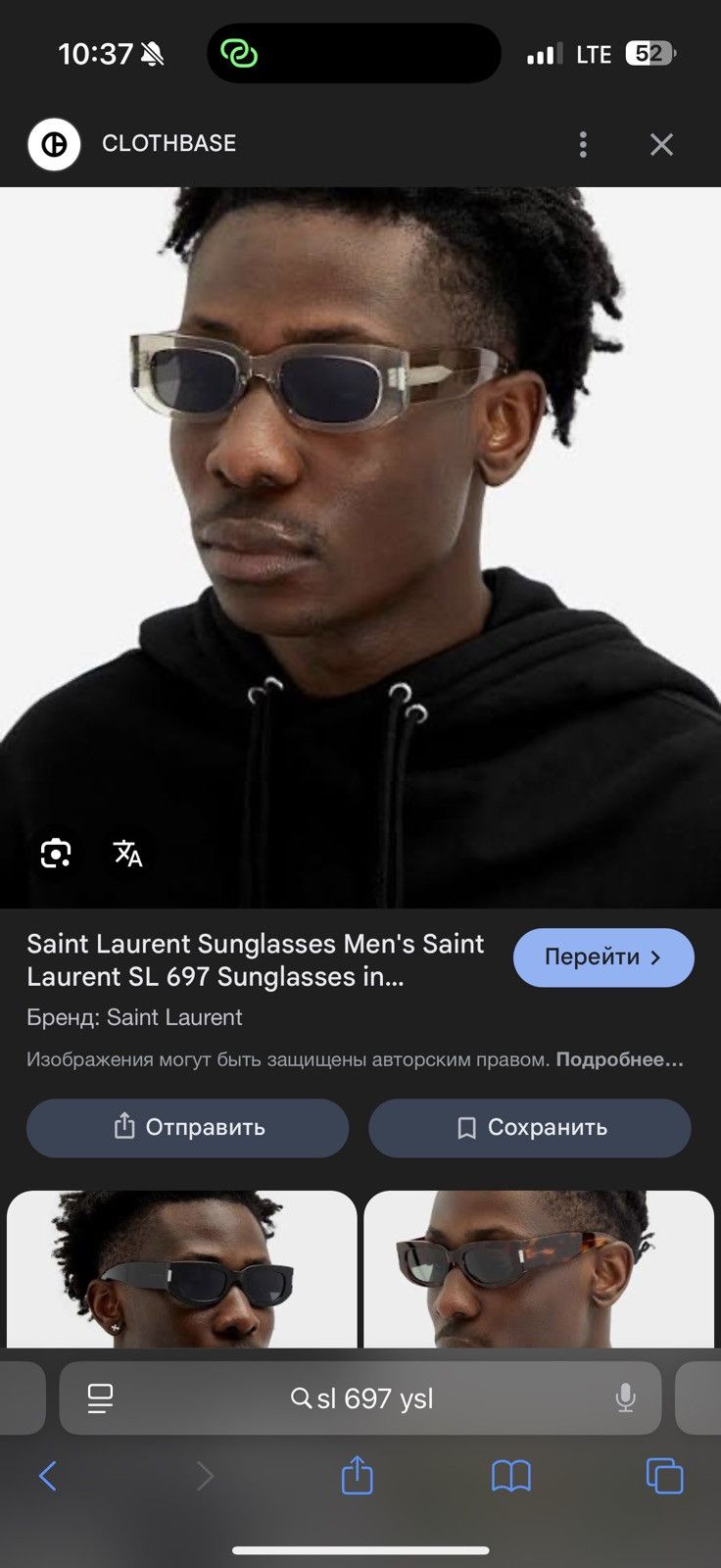Tap the address bar showing sl 697 ysl
This screenshot has height=1568, width=721.
click(x=360, y=1398)
